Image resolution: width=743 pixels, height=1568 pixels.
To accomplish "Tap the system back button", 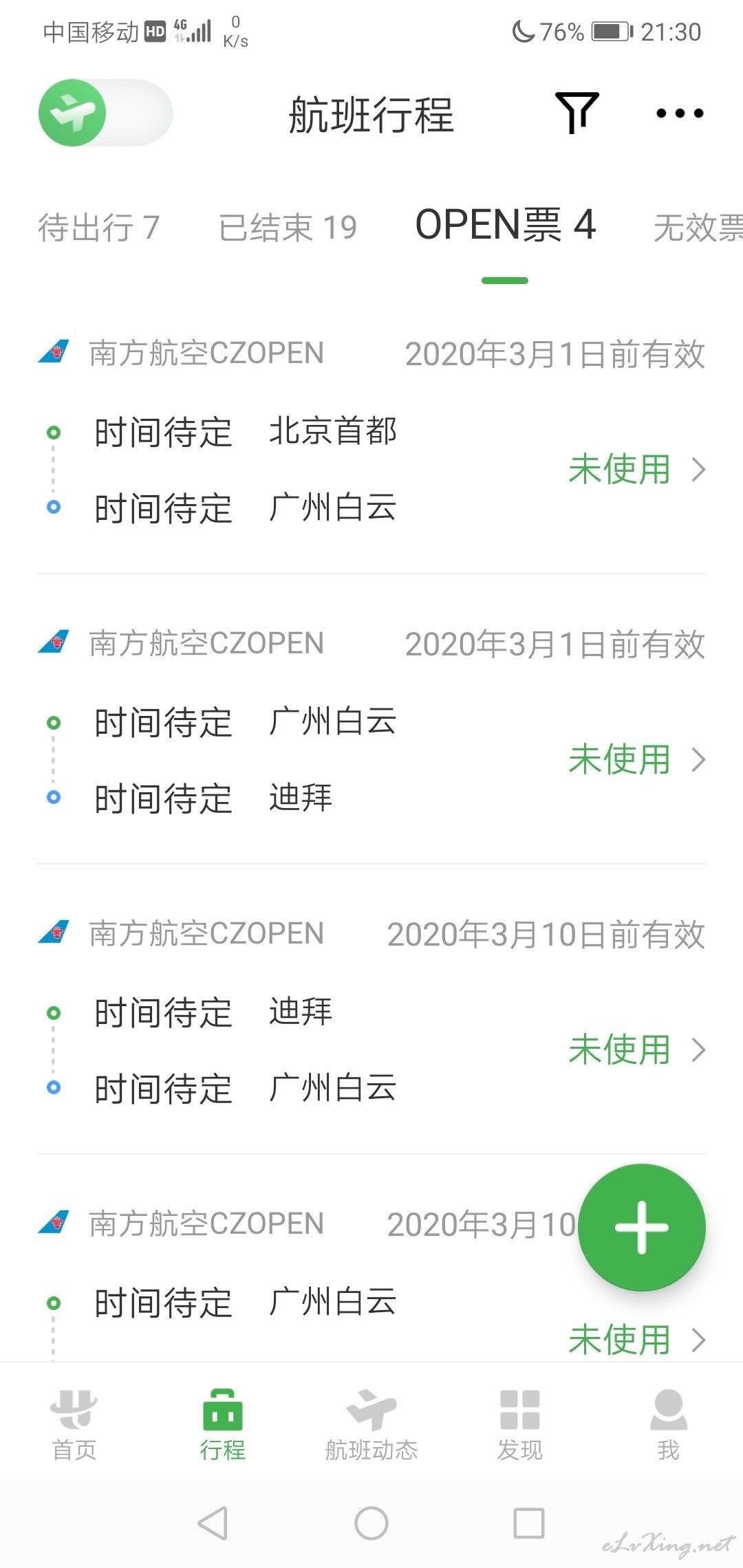I will click(213, 1523).
